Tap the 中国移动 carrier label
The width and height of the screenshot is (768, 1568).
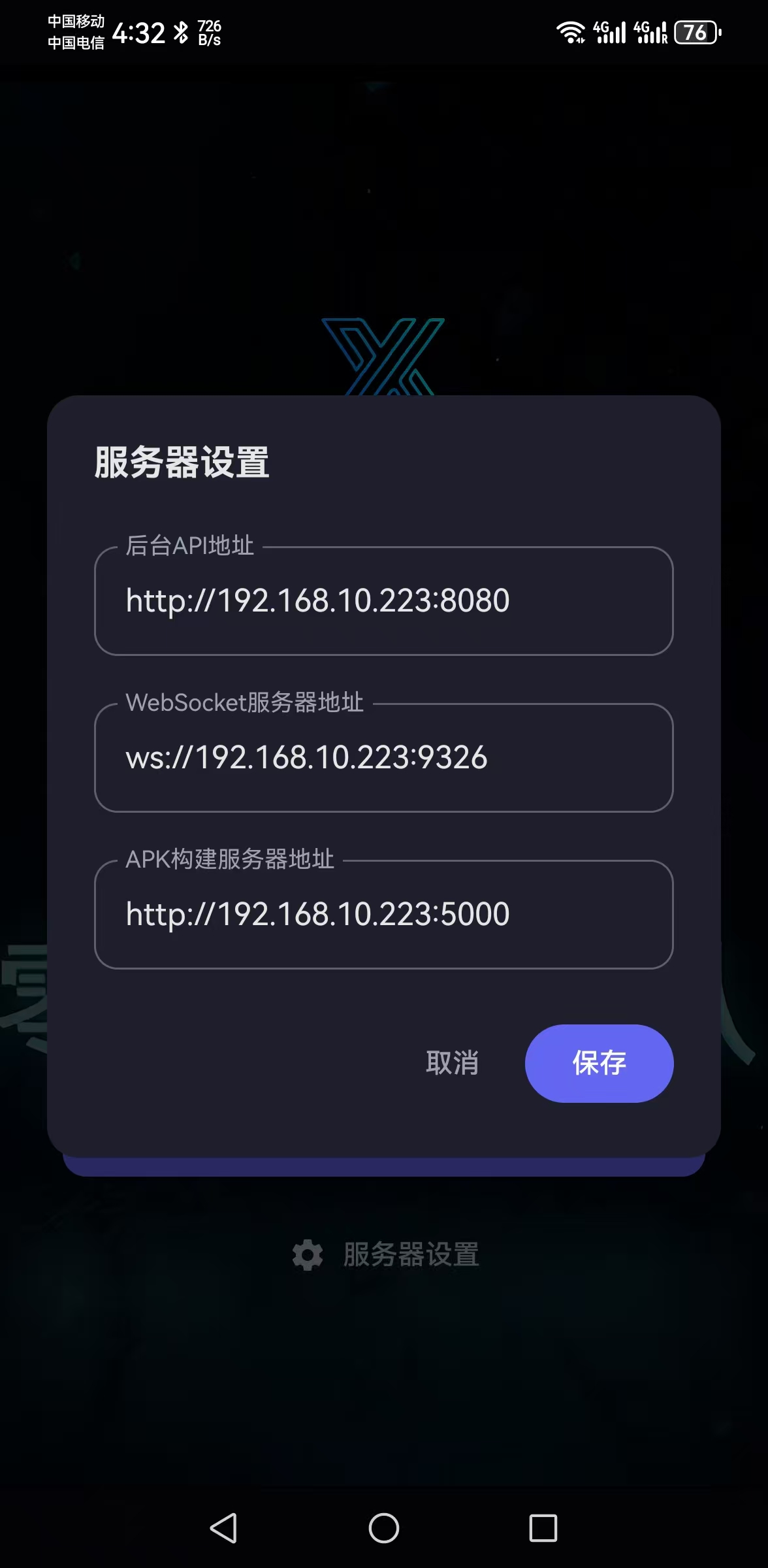[x=75, y=20]
